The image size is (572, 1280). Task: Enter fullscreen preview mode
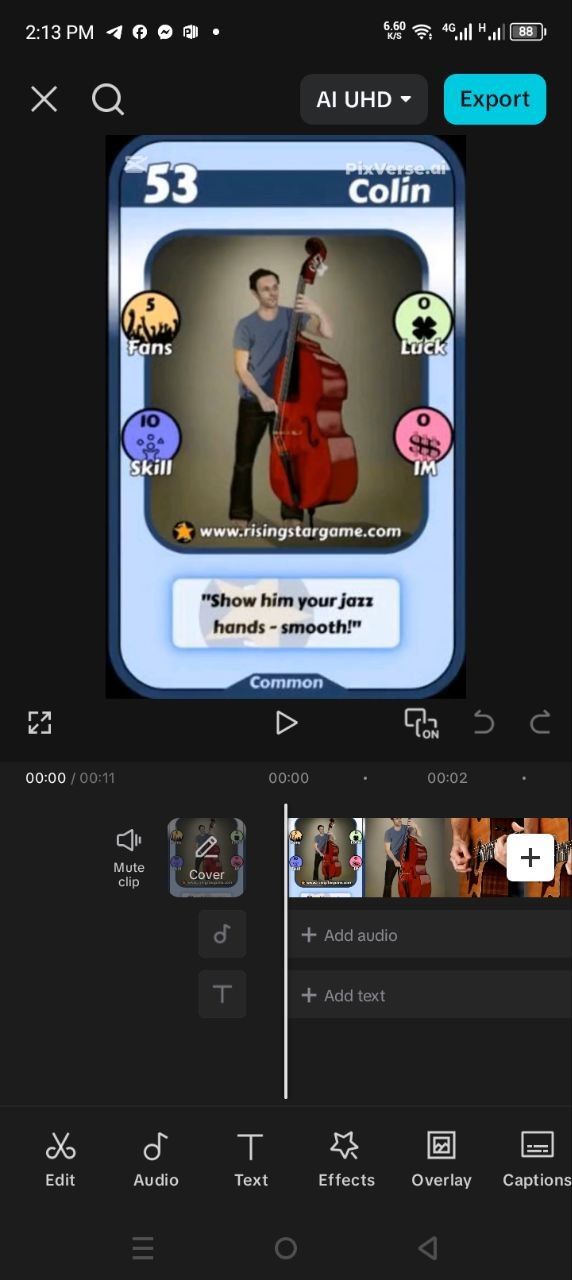coord(40,723)
